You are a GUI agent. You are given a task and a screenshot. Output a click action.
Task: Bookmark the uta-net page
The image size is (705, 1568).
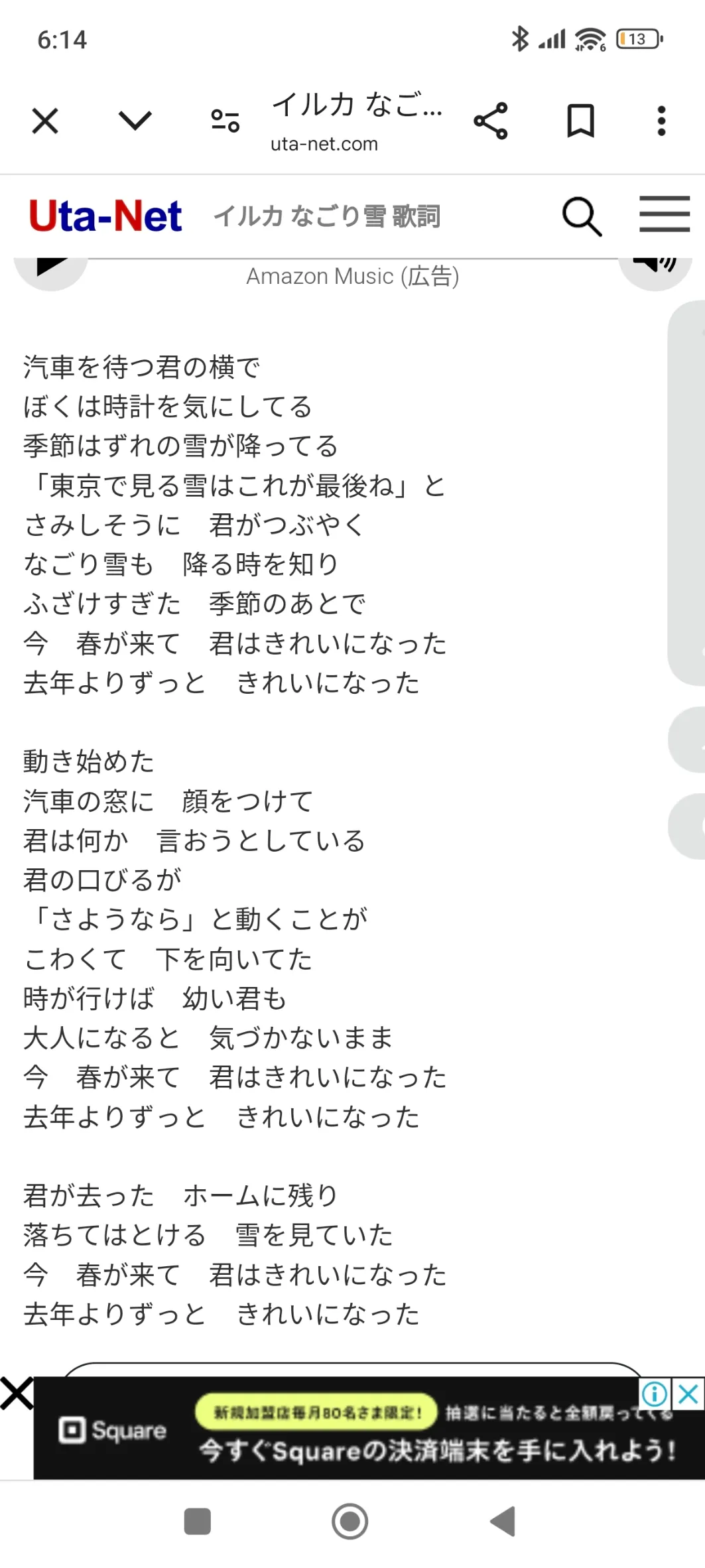click(581, 121)
